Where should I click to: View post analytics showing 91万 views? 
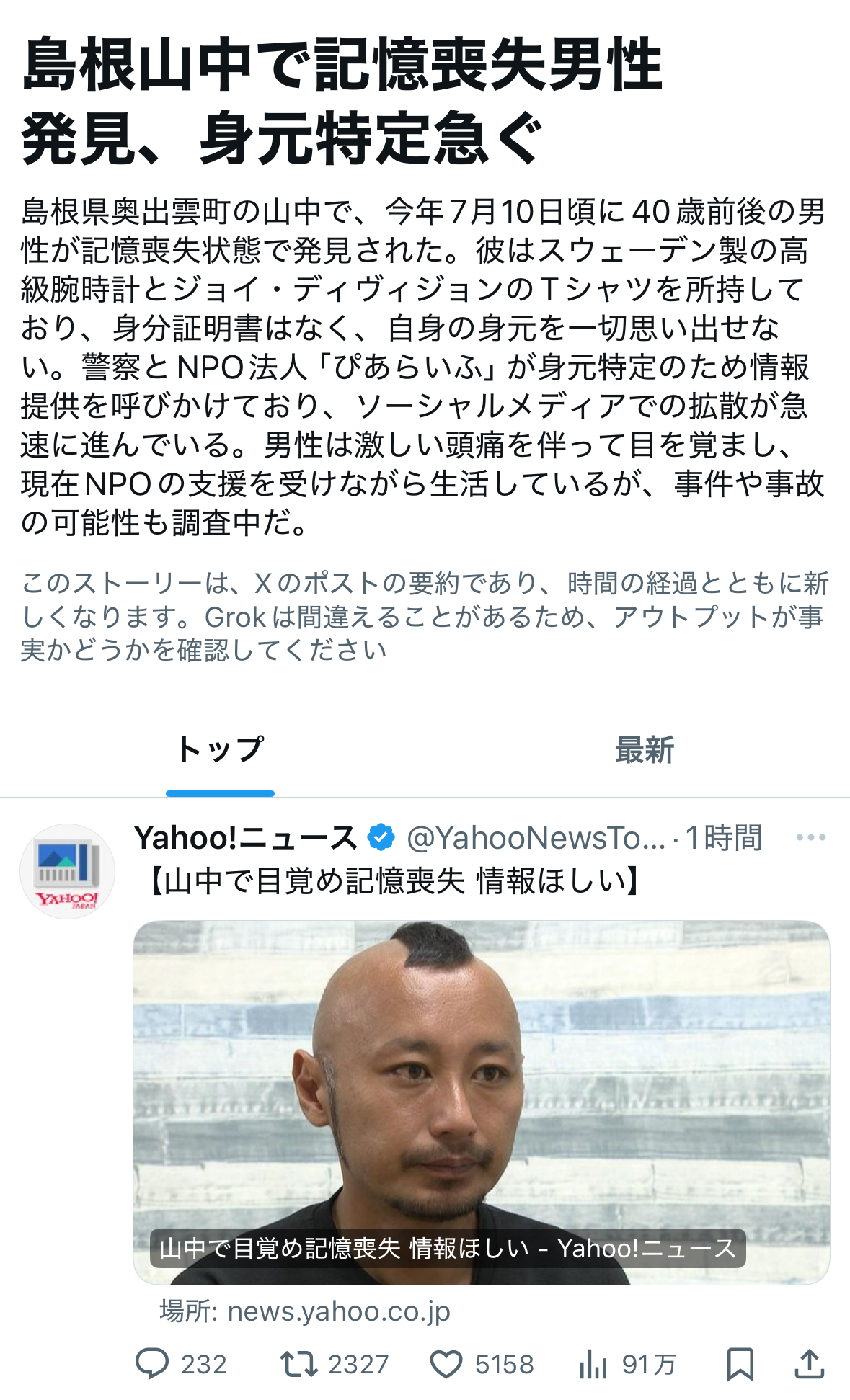(593, 1364)
